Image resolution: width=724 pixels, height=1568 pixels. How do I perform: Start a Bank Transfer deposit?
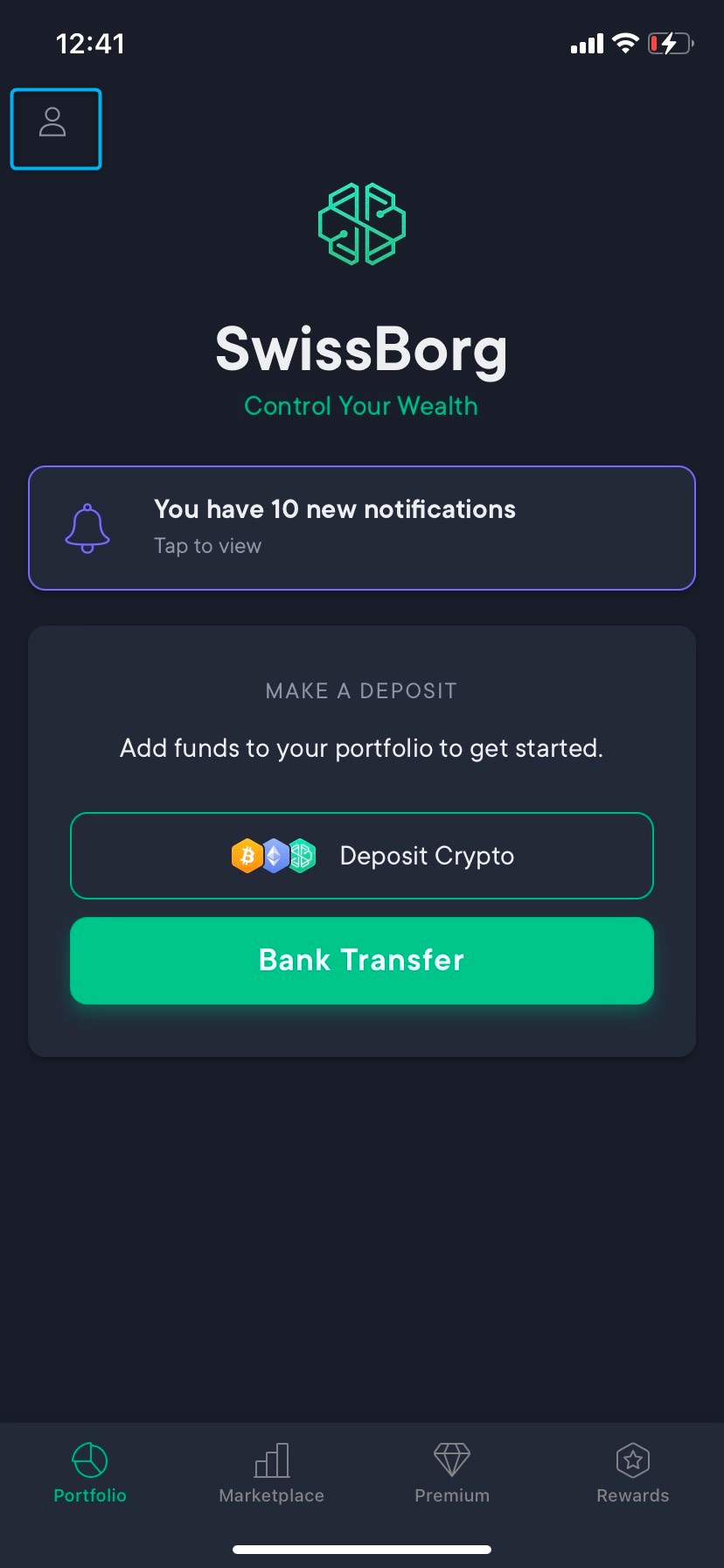pos(362,960)
